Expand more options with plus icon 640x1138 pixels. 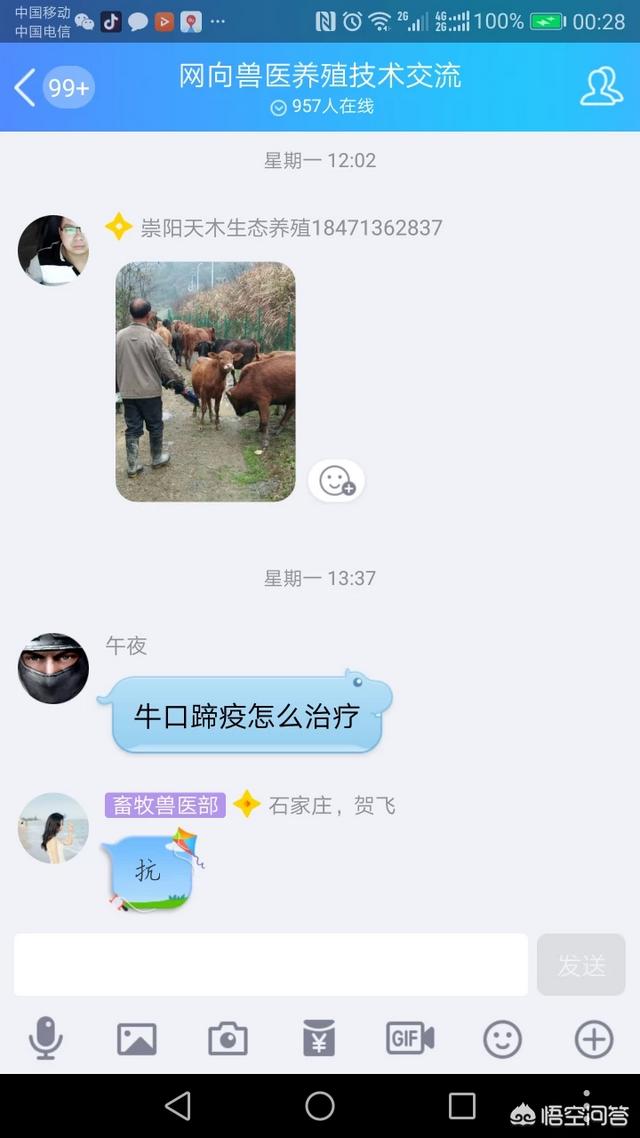pos(594,1039)
